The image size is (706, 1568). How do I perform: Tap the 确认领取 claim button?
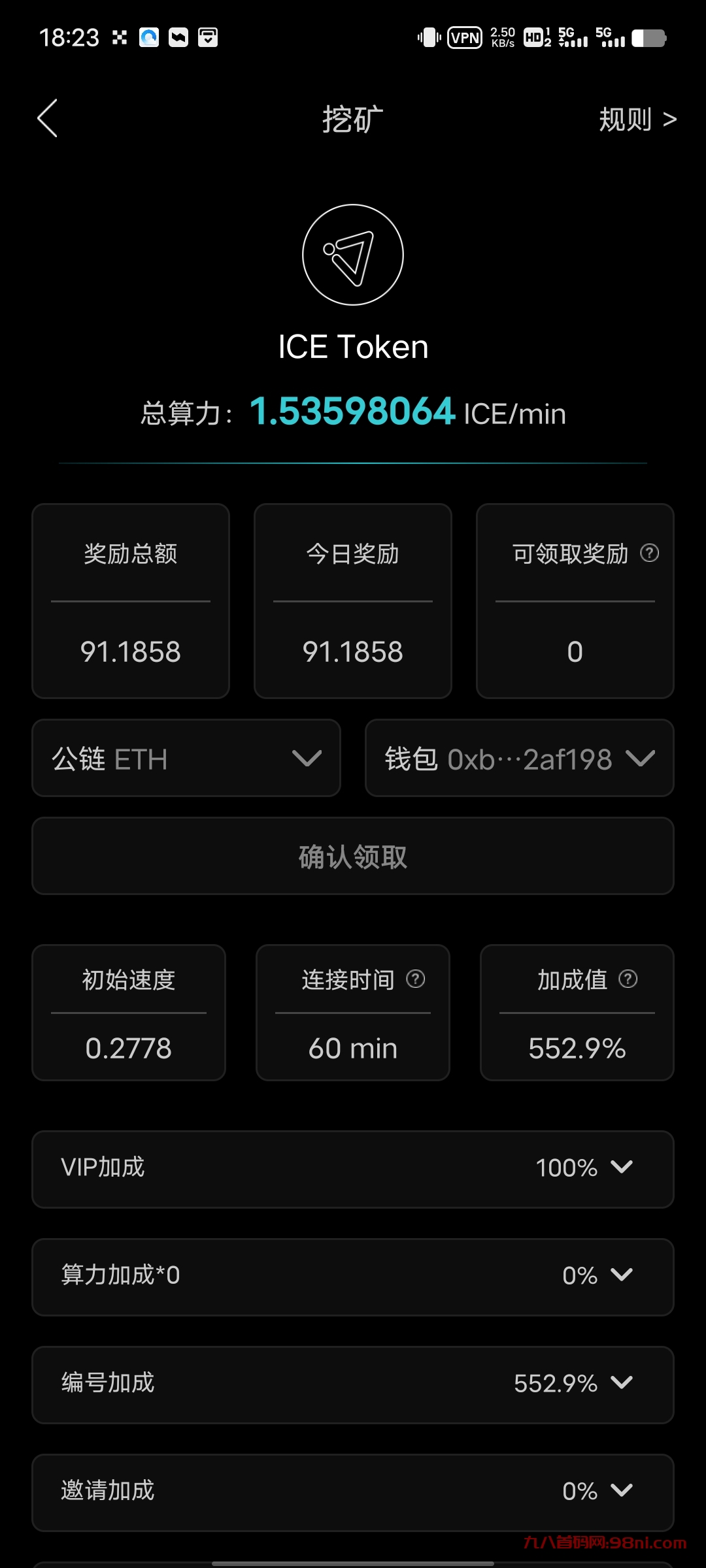point(353,856)
